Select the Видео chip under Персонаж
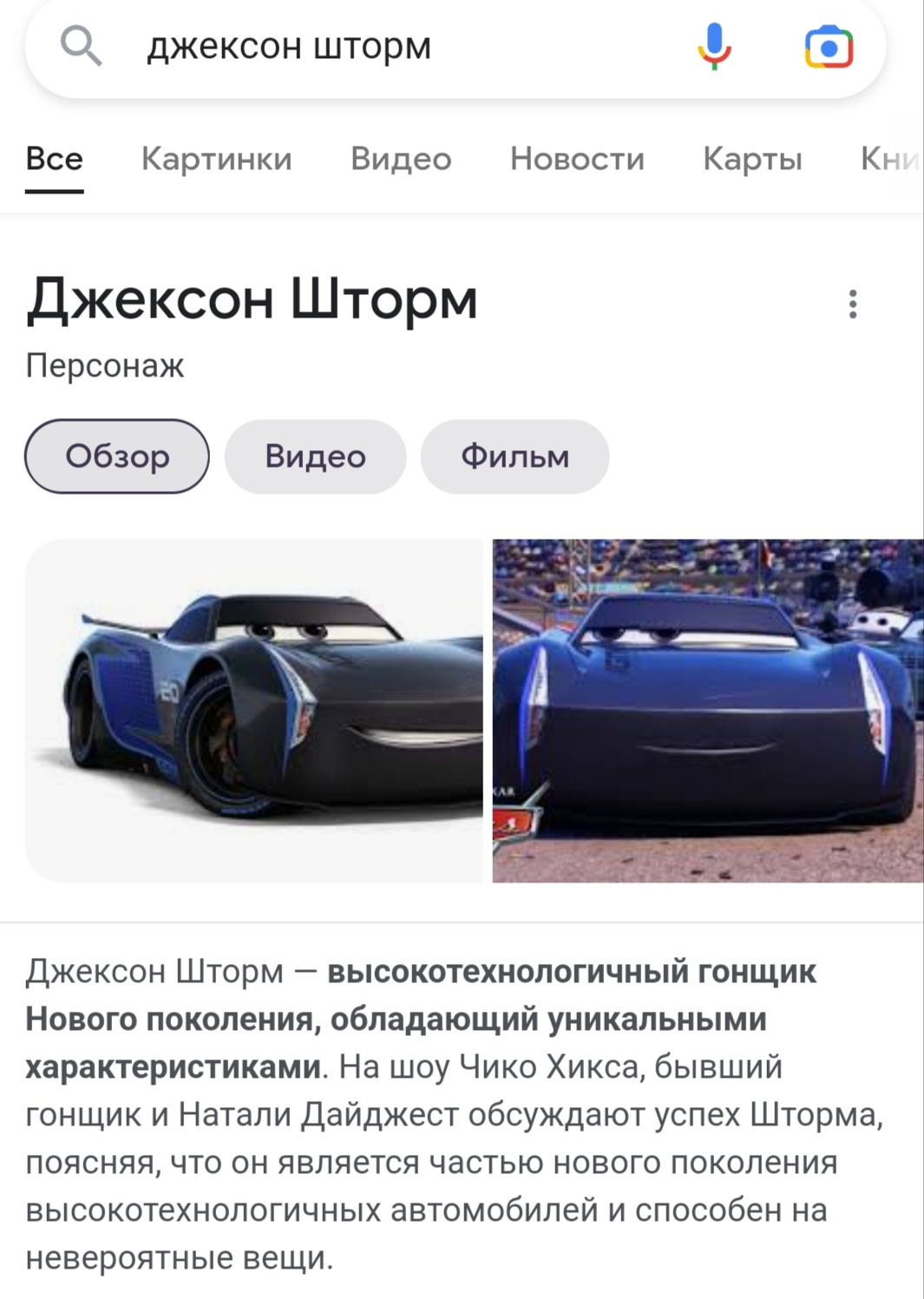 (x=315, y=456)
